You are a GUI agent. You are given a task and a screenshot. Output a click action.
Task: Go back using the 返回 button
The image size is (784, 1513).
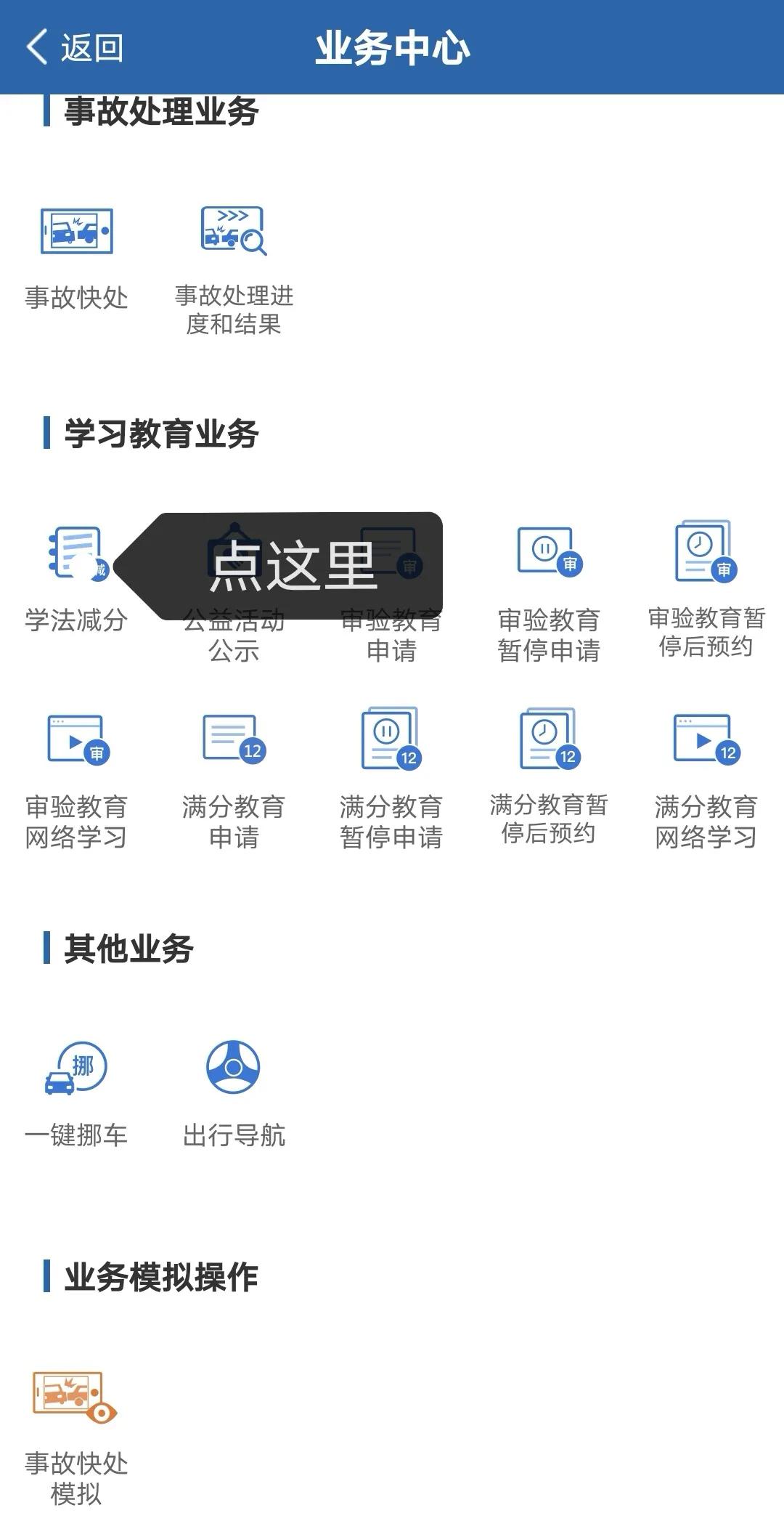pos(74,48)
